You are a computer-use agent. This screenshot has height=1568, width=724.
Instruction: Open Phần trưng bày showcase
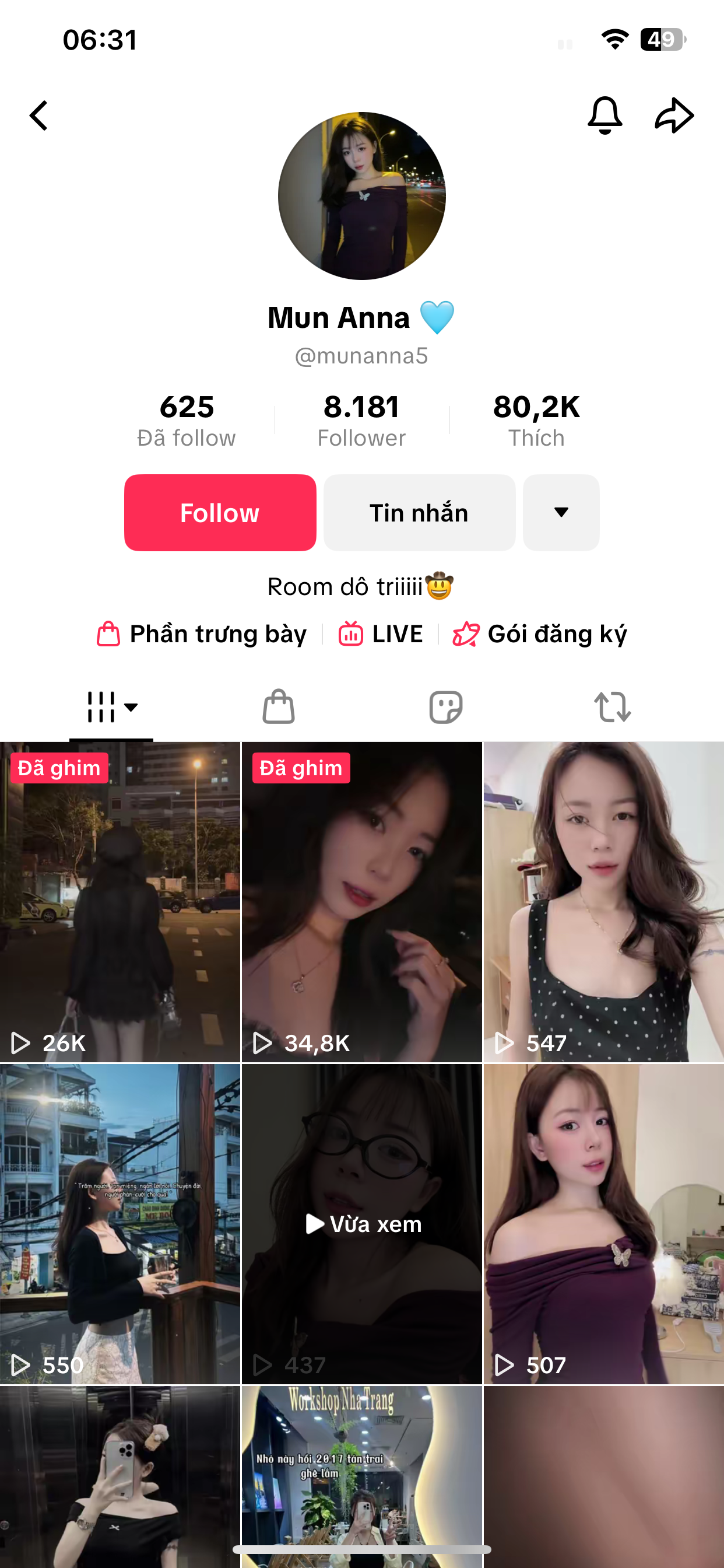(202, 633)
